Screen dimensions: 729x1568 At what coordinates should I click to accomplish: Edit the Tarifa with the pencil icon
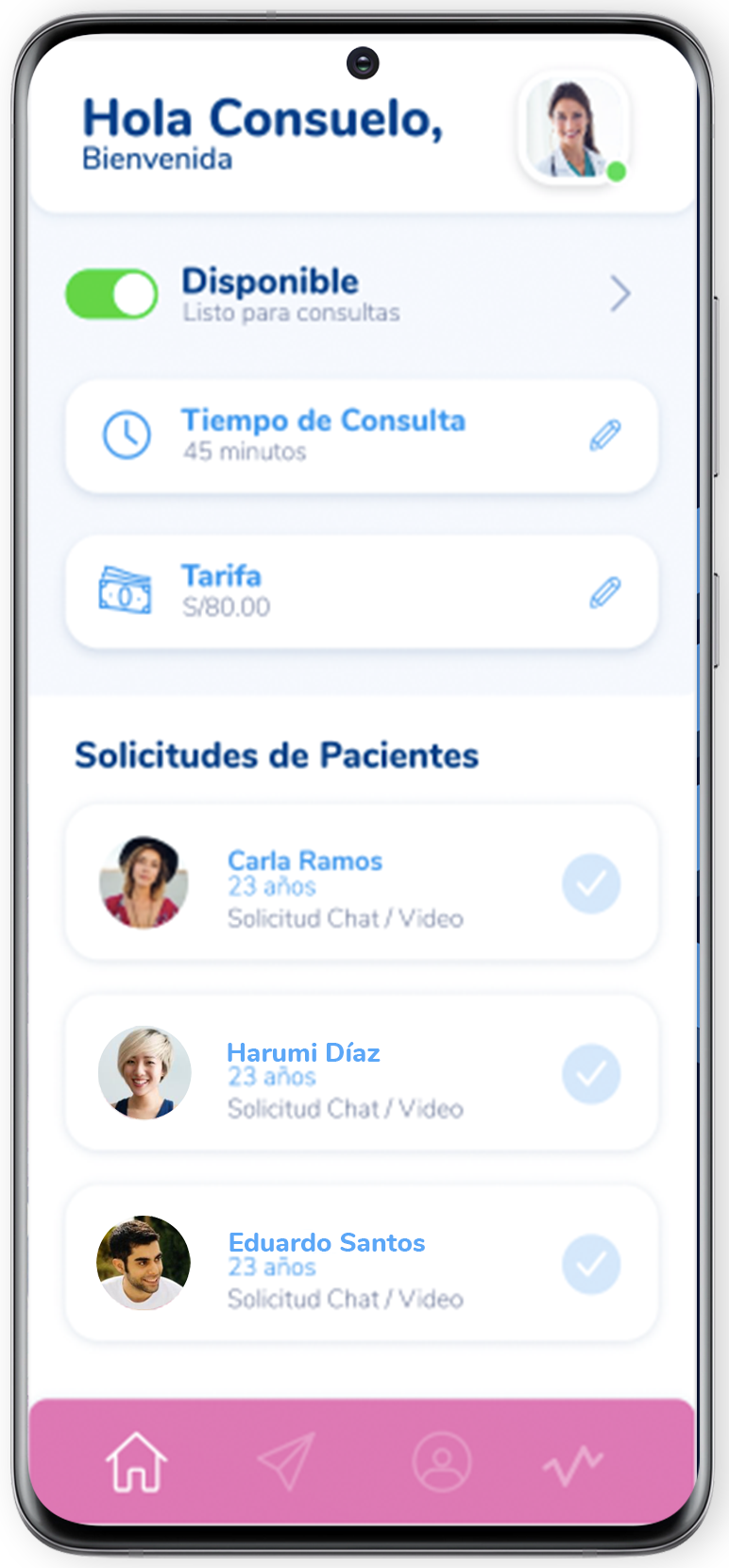tap(604, 592)
